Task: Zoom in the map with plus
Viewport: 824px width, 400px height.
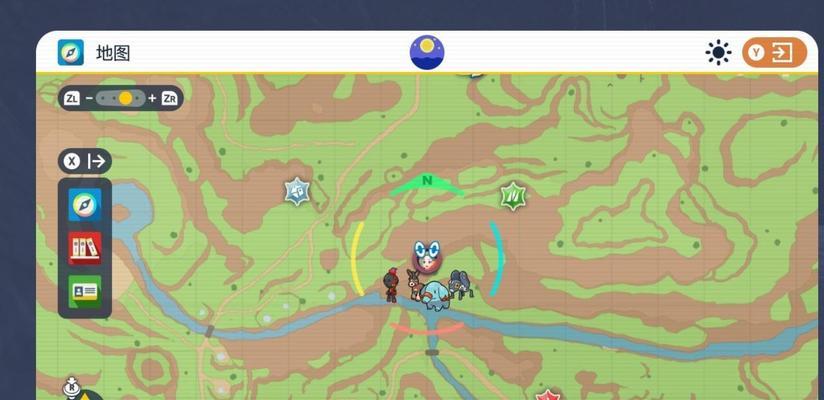Action: (152, 98)
